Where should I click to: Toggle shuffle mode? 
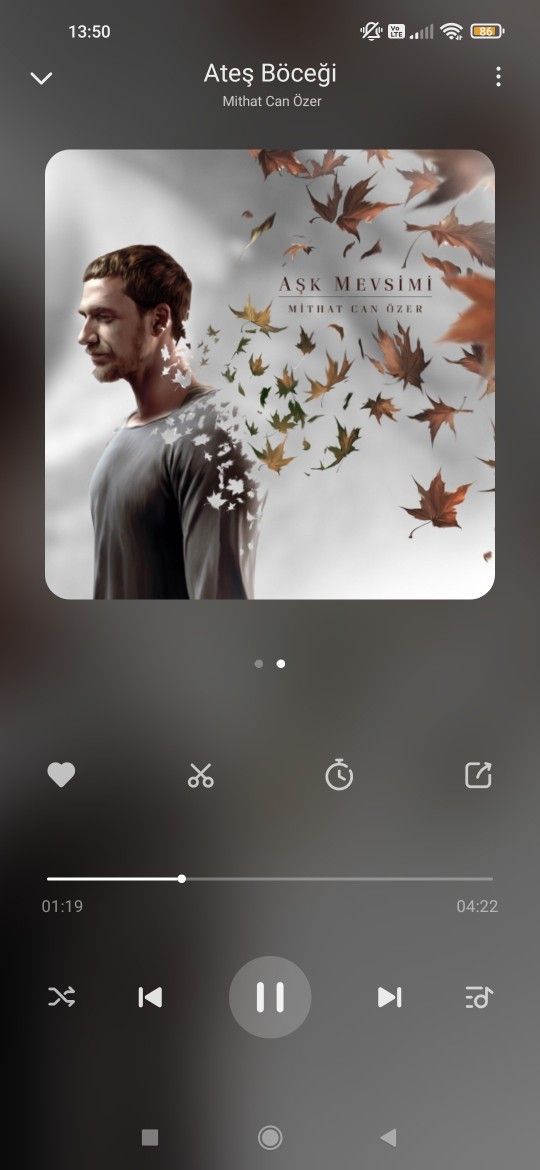click(x=61, y=997)
